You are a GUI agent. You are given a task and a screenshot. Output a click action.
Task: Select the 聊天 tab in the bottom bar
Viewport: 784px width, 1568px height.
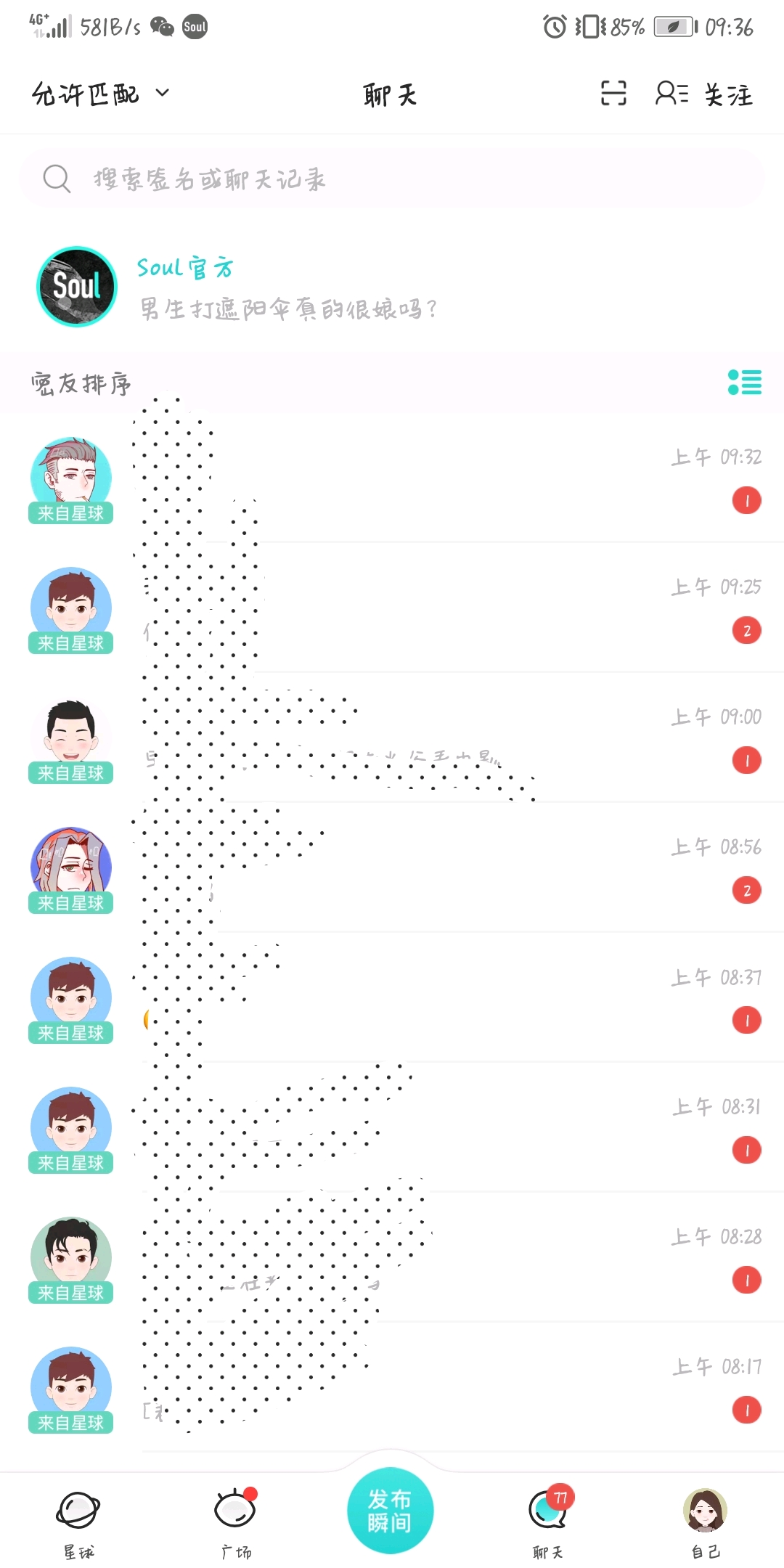tap(550, 1522)
